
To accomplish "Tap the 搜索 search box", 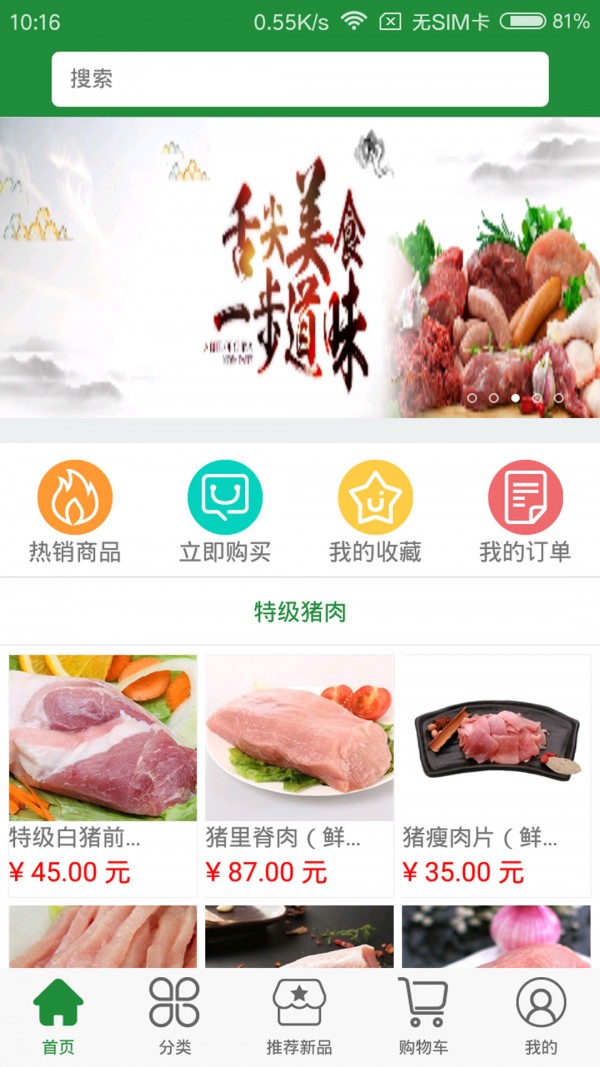I will coord(300,79).
